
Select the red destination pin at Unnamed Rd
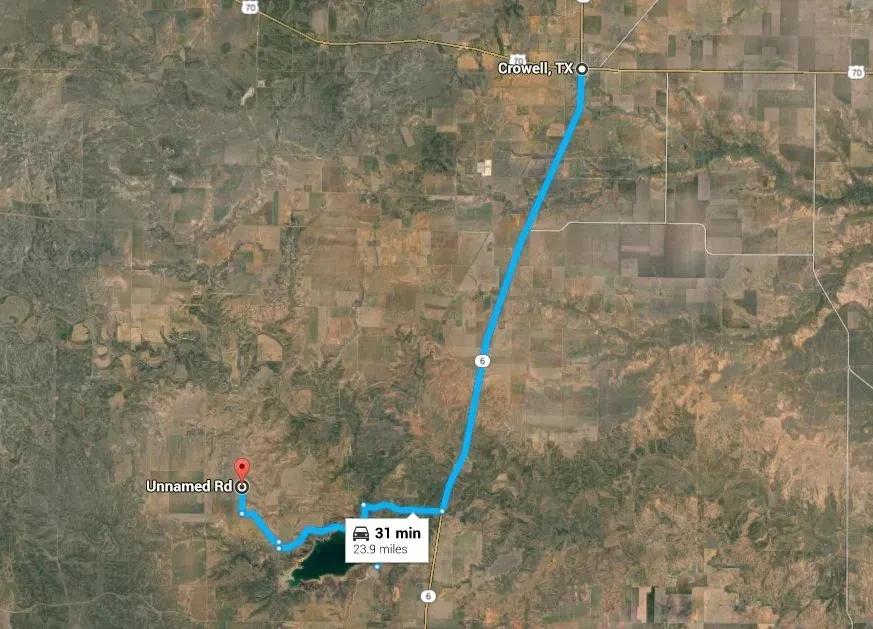point(241,470)
